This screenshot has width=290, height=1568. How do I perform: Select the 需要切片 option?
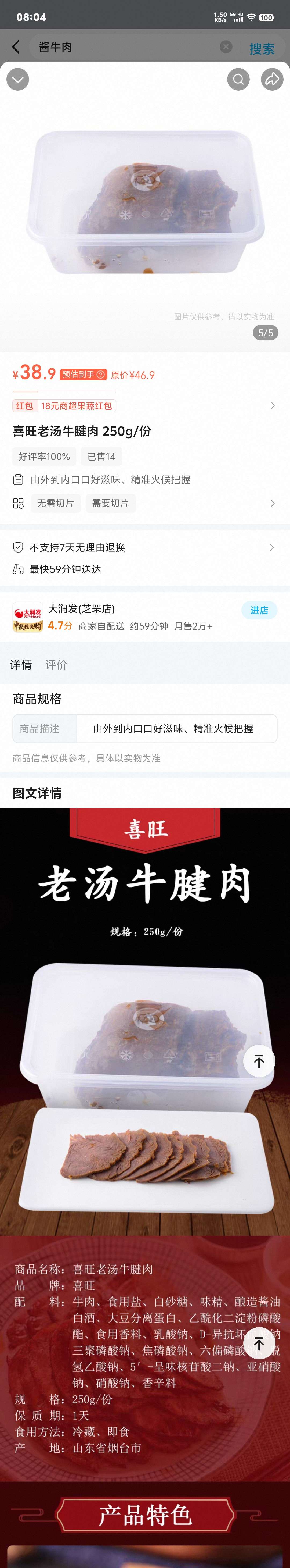tap(110, 503)
